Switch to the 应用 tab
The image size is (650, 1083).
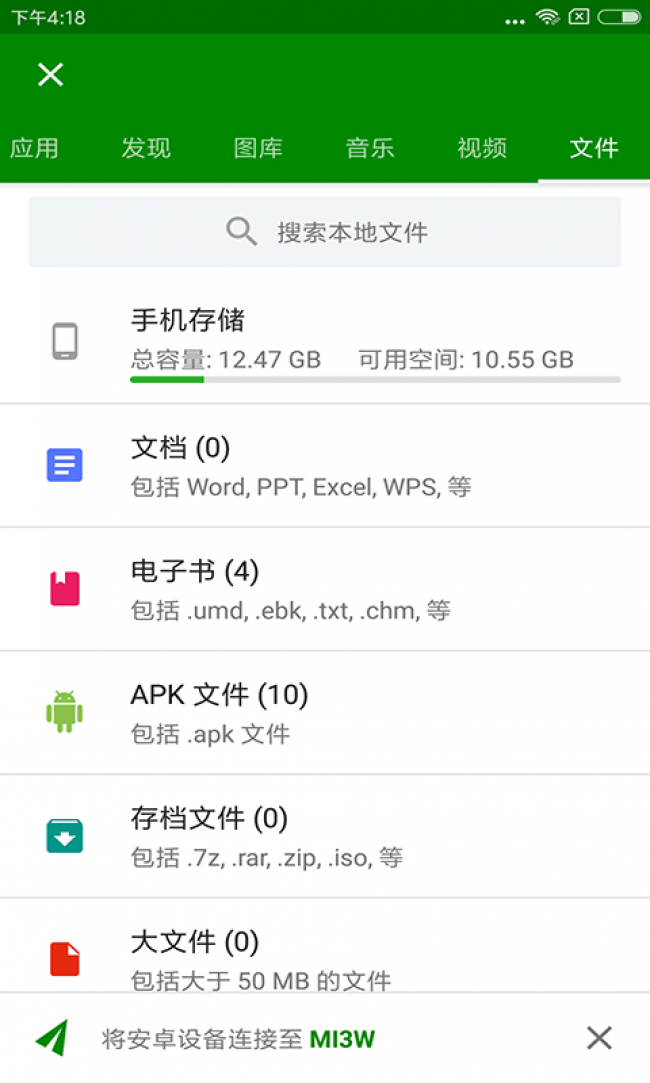point(34,148)
